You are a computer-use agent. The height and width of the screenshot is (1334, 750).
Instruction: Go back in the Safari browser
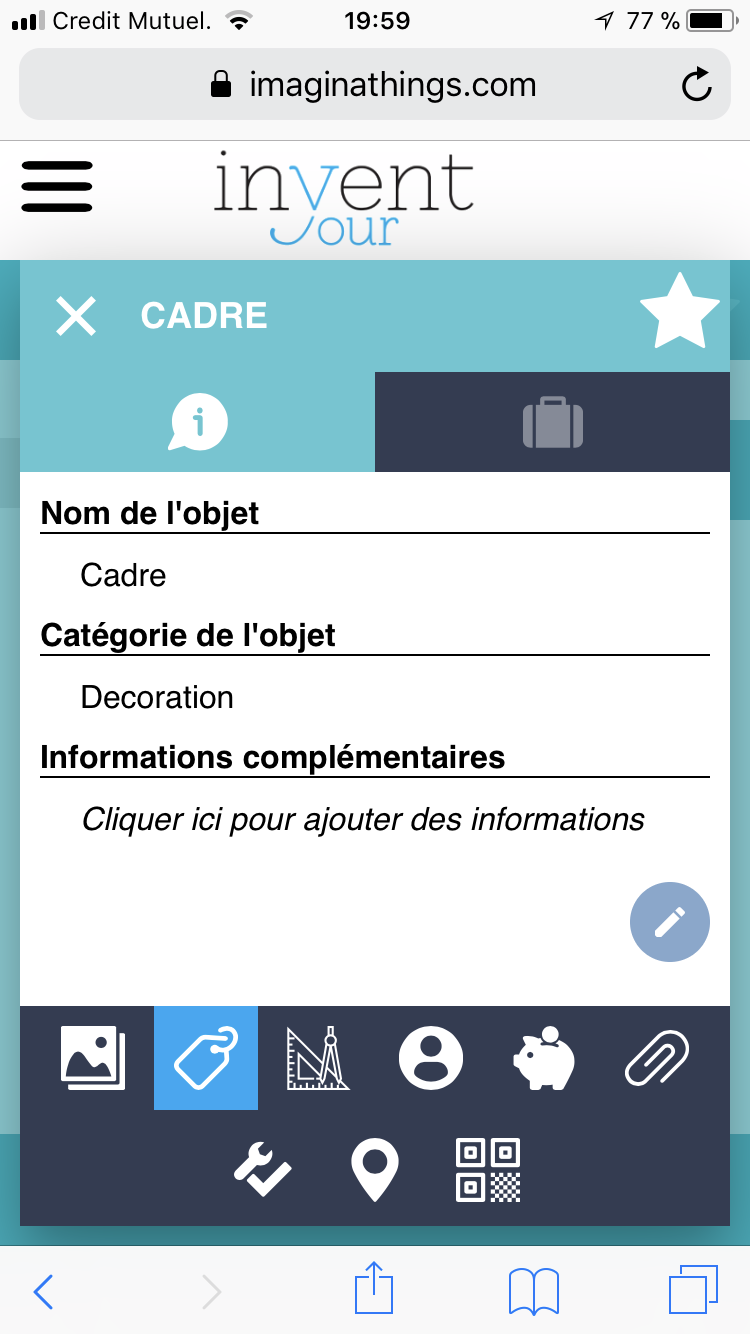(43, 1292)
